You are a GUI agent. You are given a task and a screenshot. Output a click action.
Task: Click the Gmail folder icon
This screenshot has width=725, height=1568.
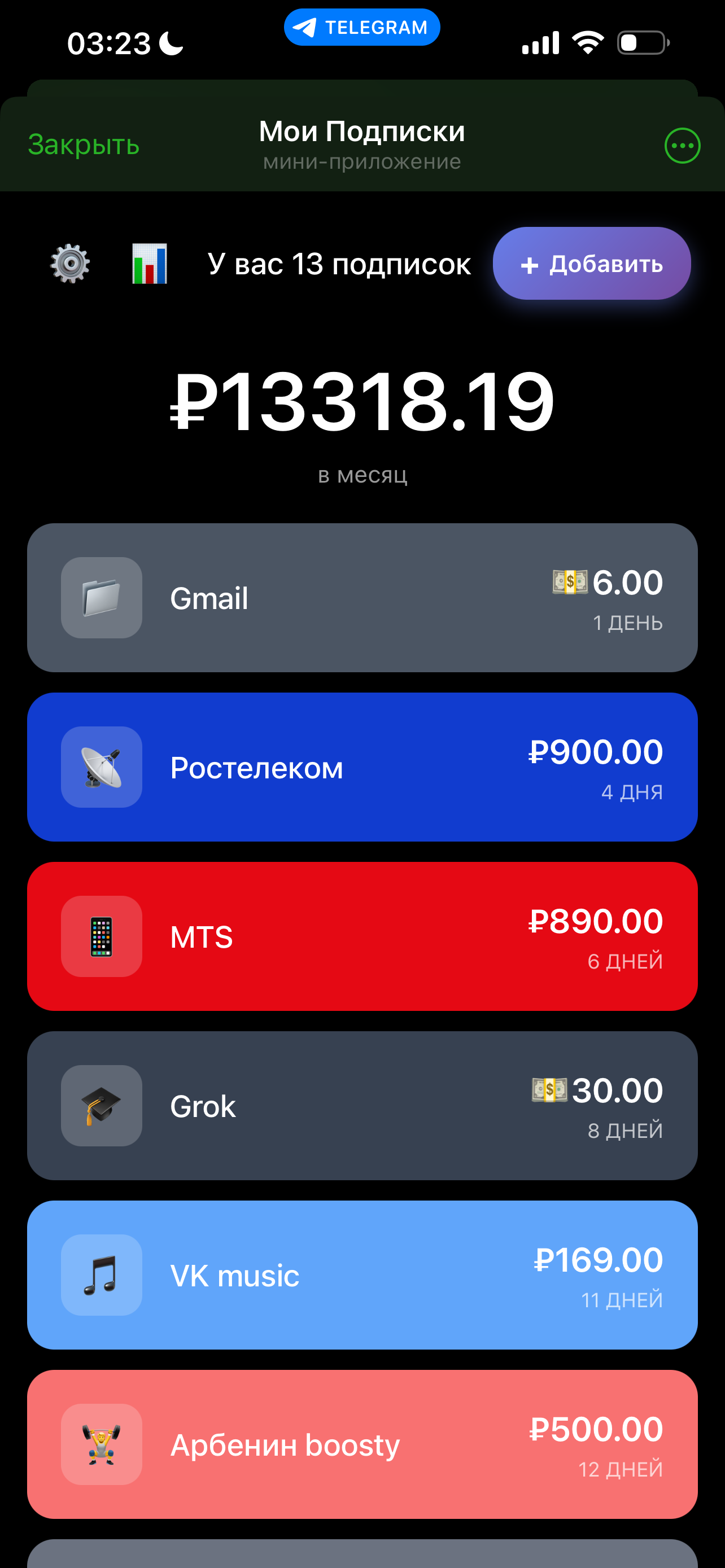click(x=101, y=597)
